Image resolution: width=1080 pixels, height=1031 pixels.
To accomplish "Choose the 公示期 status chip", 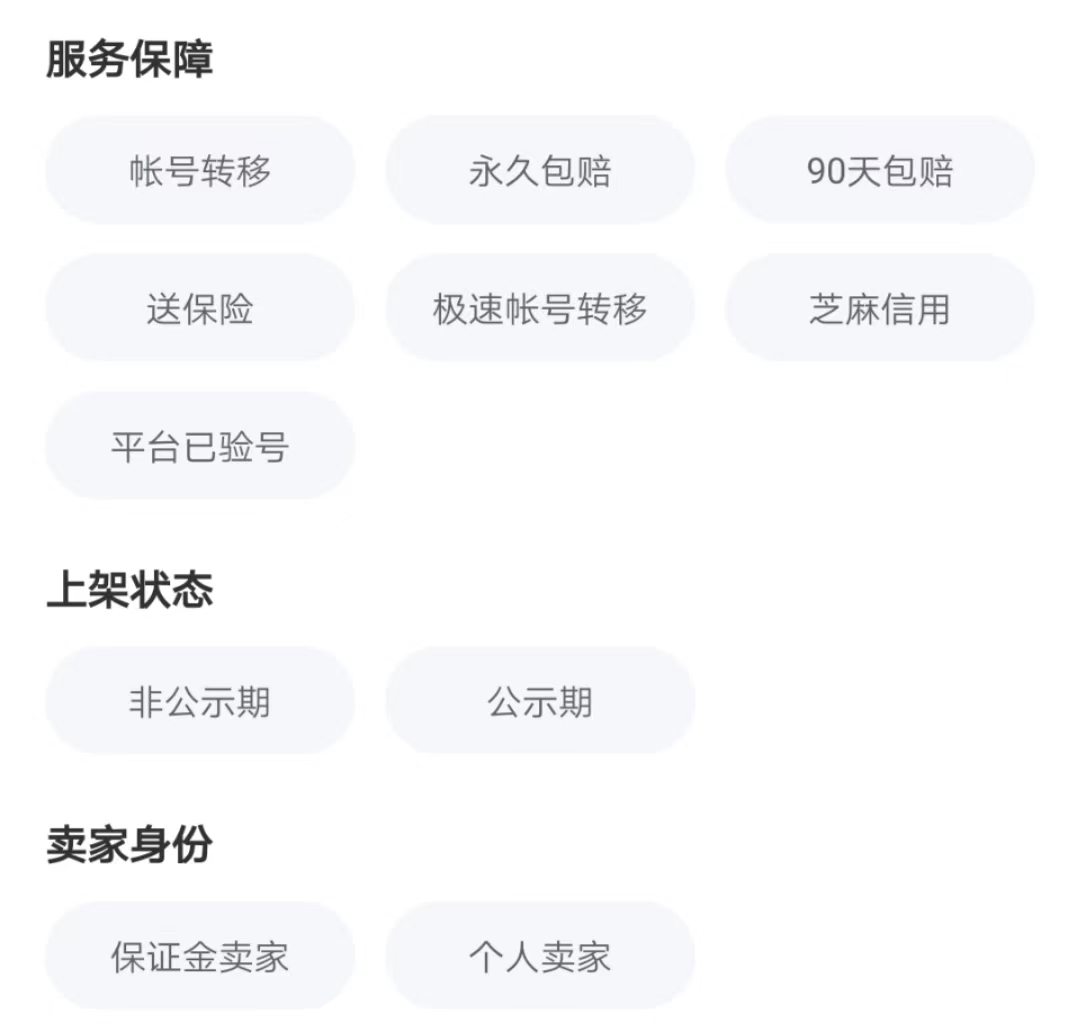I will point(540,701).
